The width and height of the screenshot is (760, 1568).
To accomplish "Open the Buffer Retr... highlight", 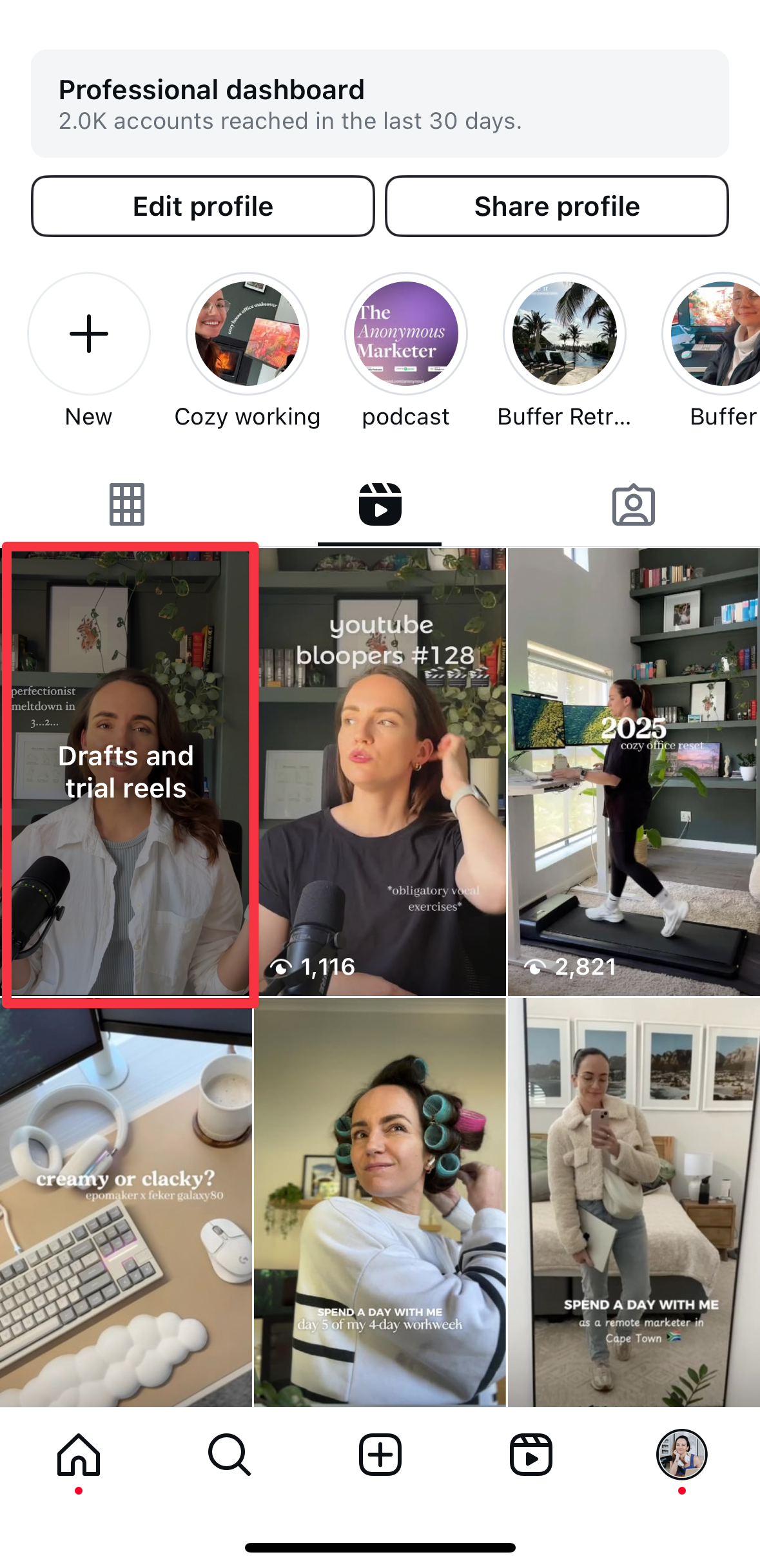I will pyautogui.click(x=565, y=334).
